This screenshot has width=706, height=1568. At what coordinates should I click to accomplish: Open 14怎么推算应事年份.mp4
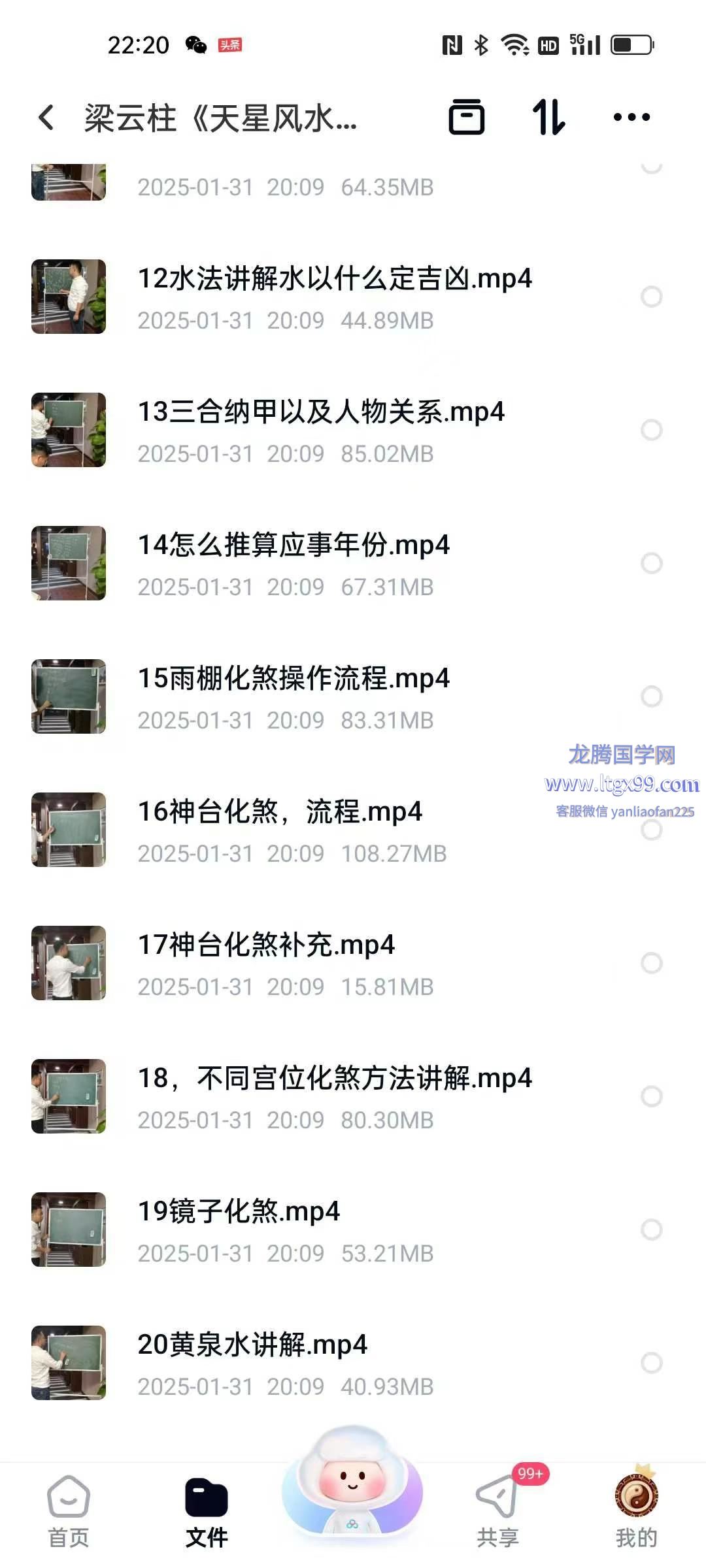point(294,546)
